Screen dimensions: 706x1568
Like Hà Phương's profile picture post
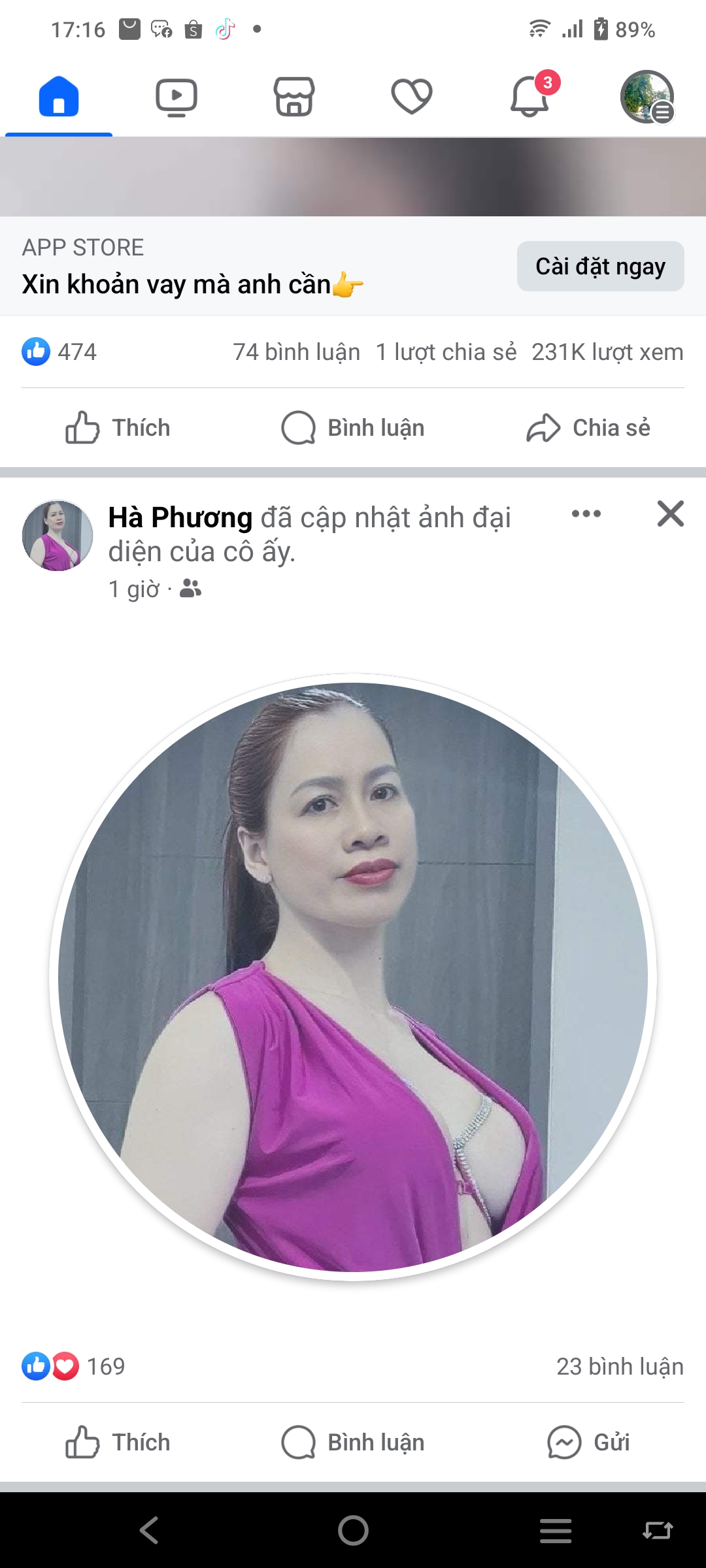click(x=118, y=1442)
